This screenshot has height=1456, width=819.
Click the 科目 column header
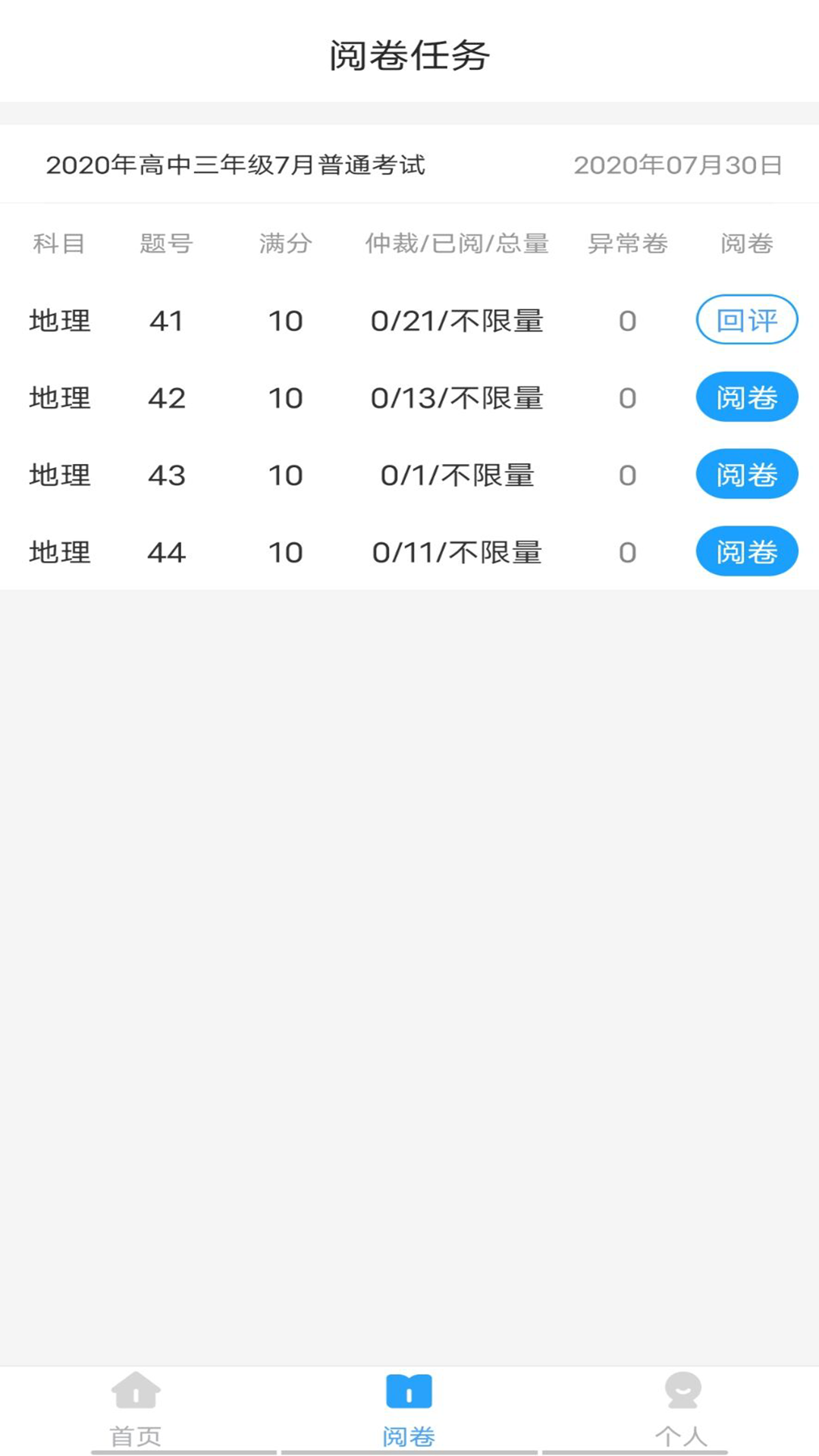click(x=59, y=243)
